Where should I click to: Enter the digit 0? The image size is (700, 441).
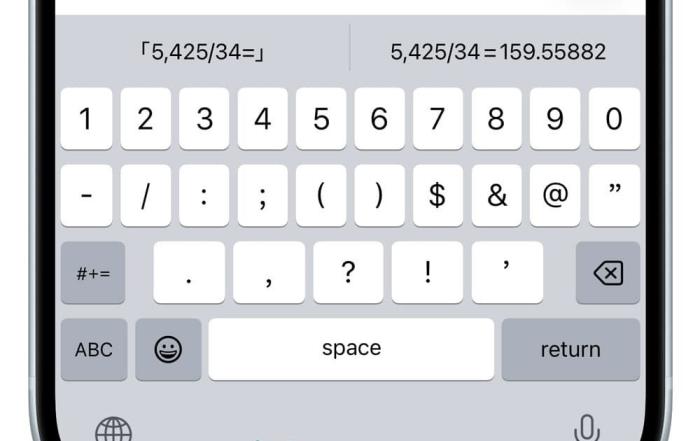(613, 119)
